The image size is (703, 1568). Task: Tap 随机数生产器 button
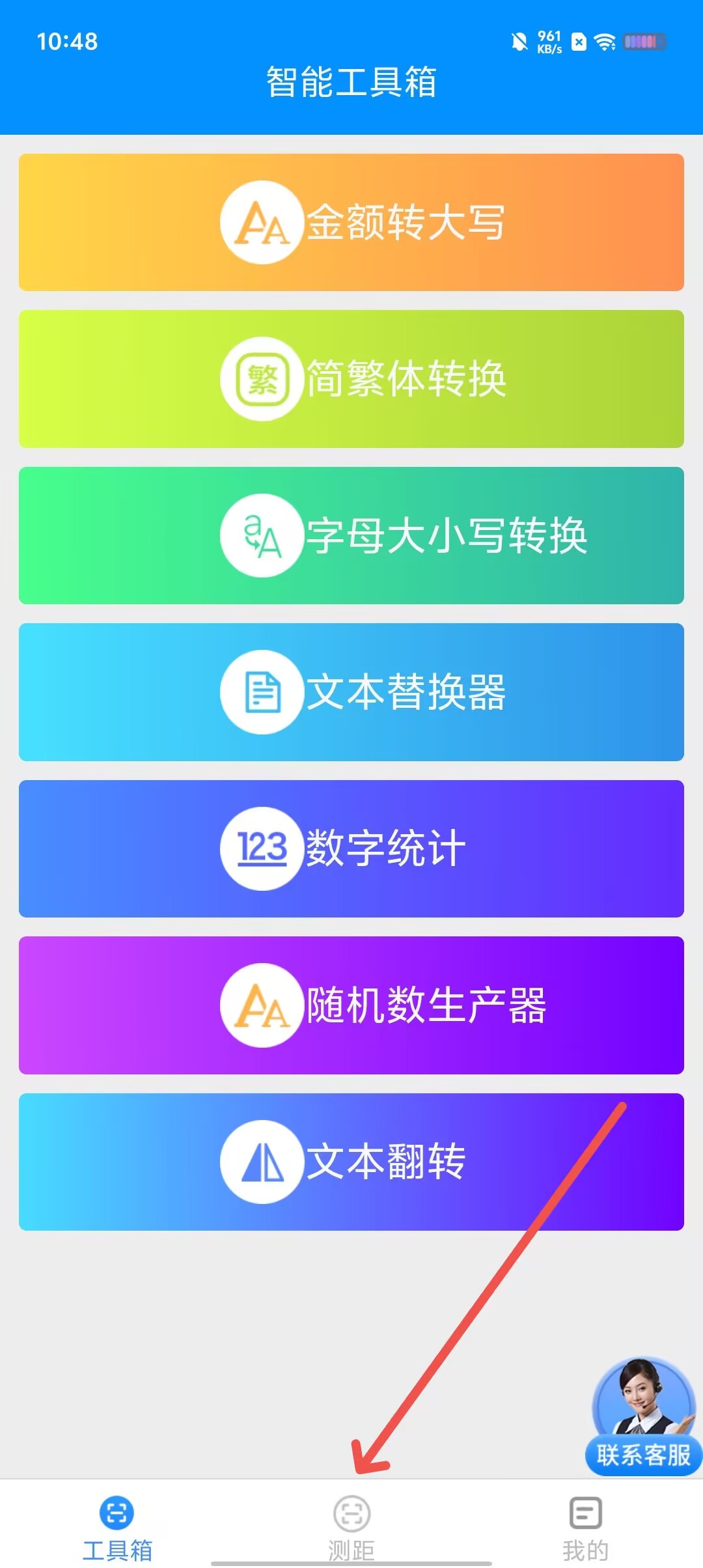click(x=351, y=1005)
